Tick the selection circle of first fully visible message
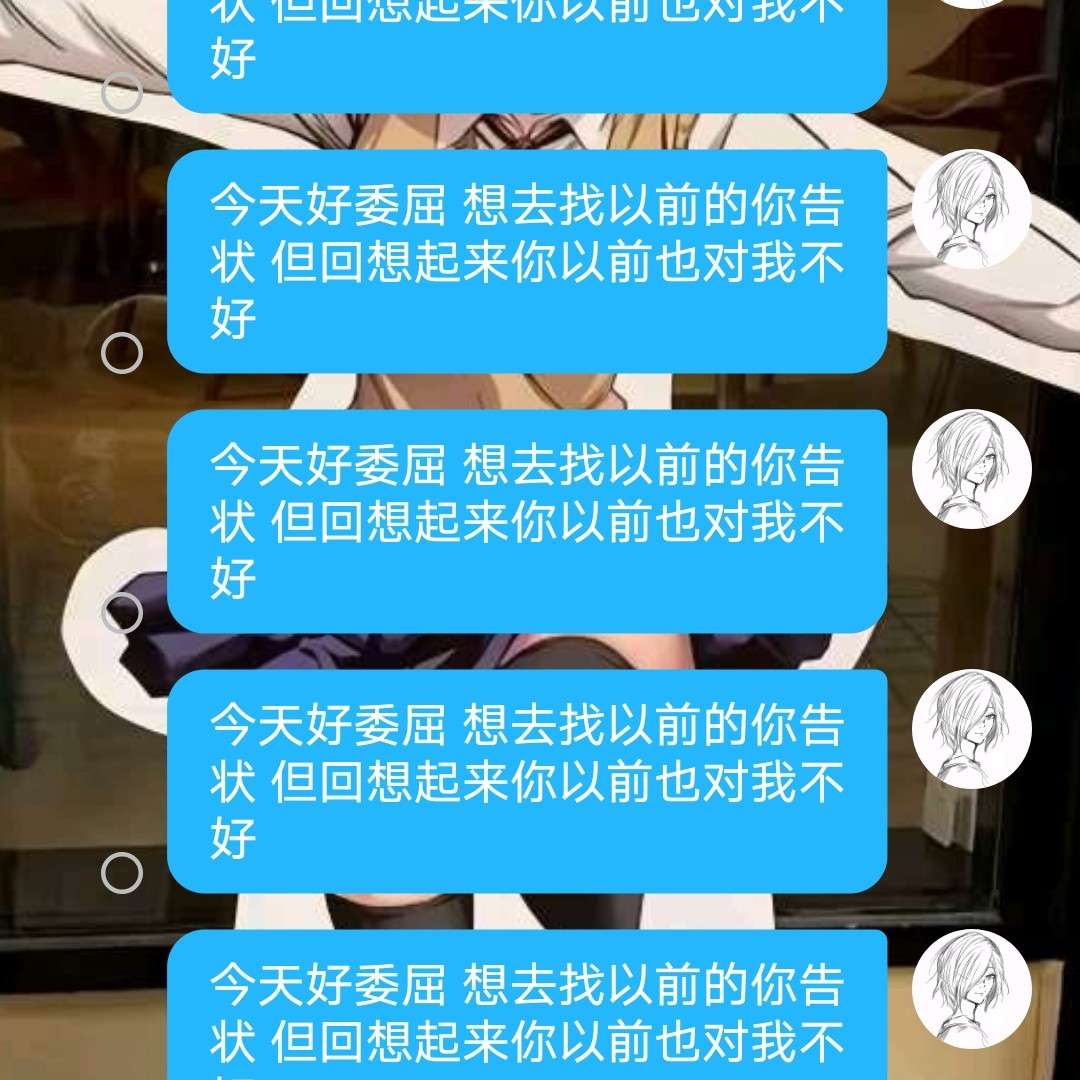Screen dimensions: 1080x1080 [122, 353]
